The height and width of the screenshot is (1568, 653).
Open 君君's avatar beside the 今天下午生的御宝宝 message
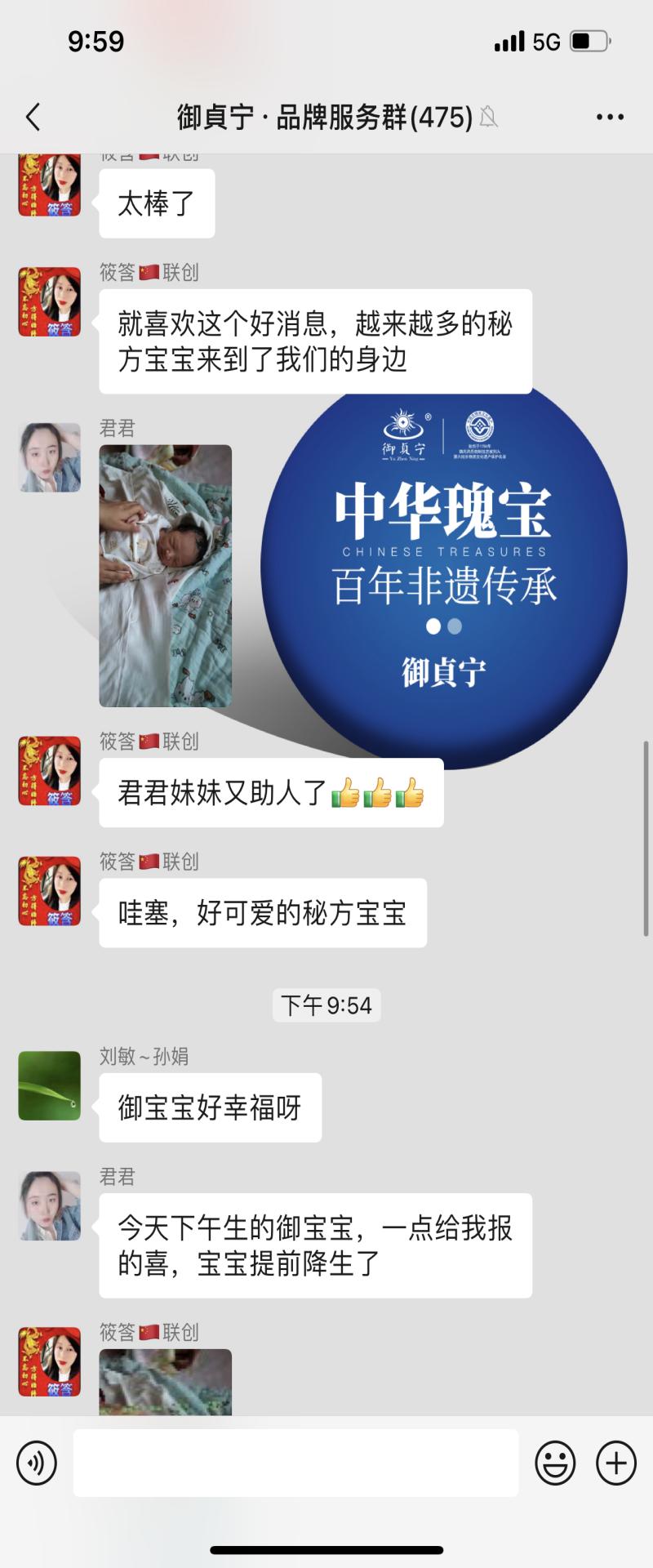[50, 1206]
